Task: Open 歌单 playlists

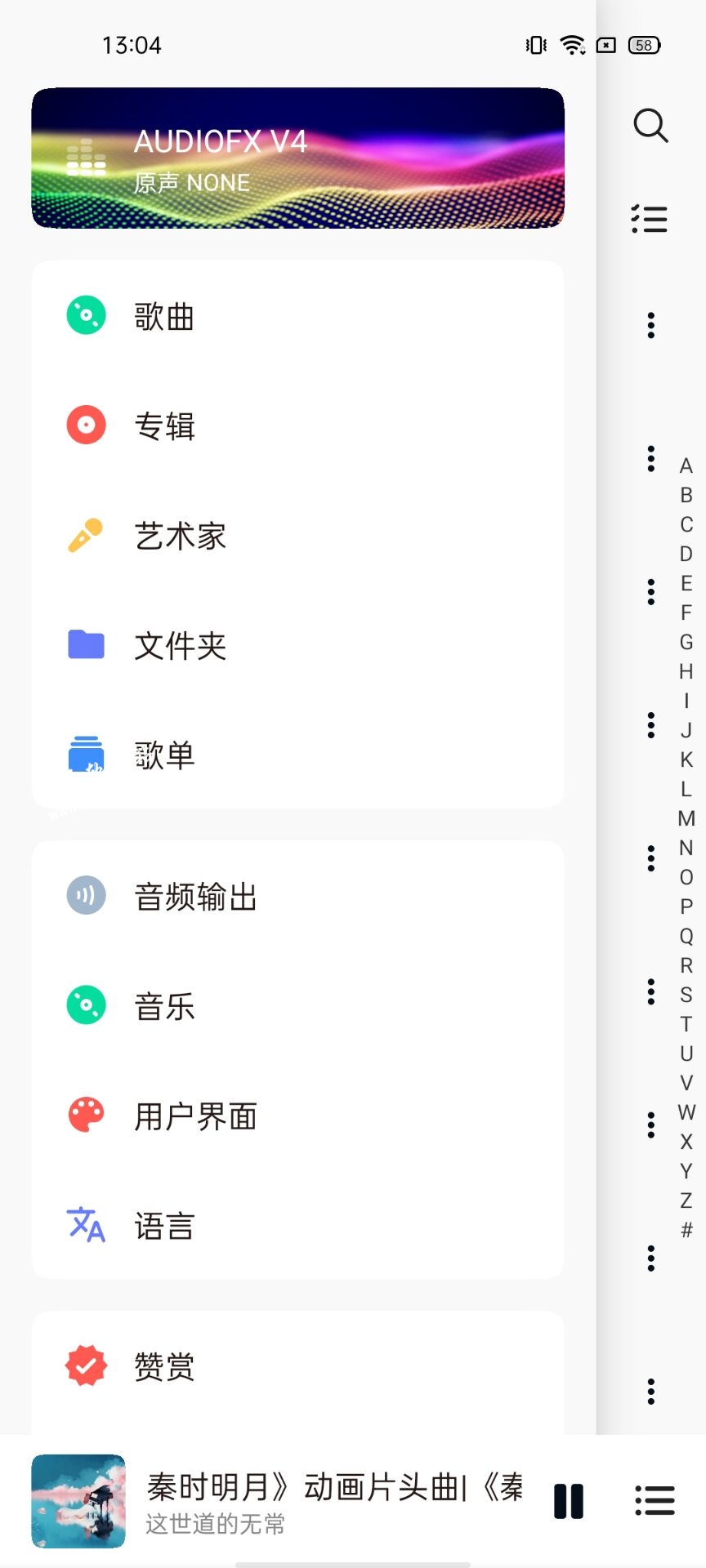Action: (297, 755)
